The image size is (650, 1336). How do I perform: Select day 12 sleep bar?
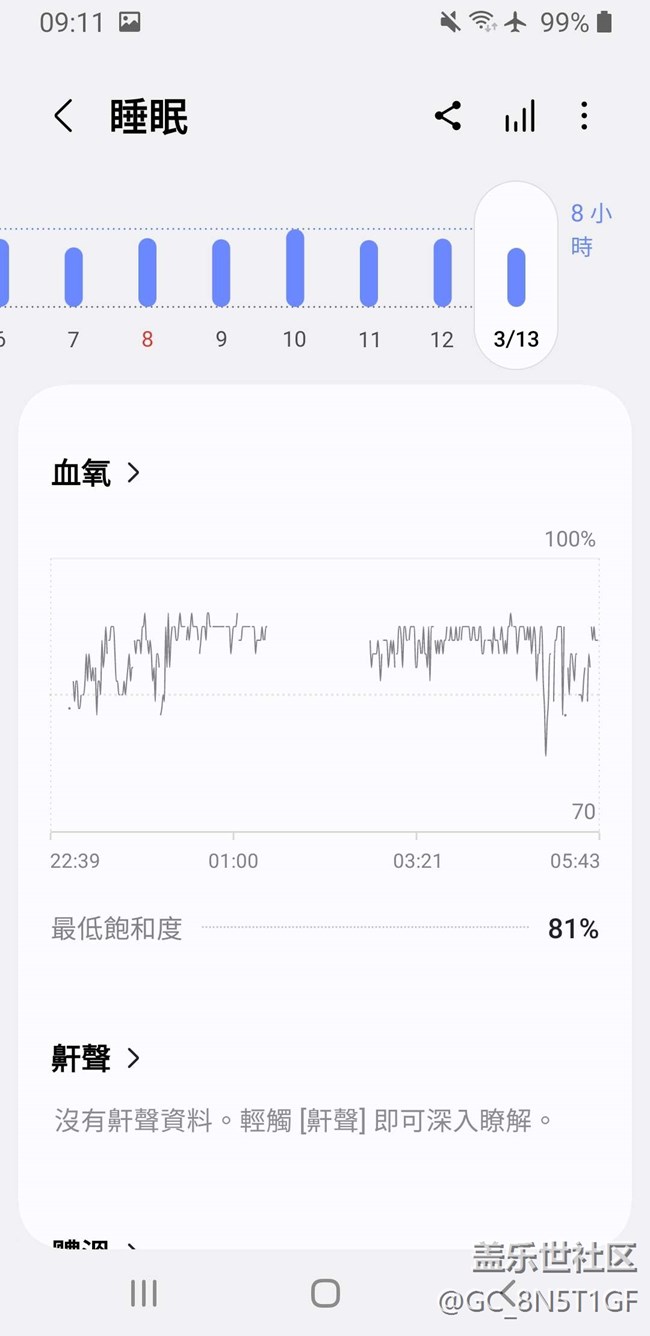[x=442, y=272]
